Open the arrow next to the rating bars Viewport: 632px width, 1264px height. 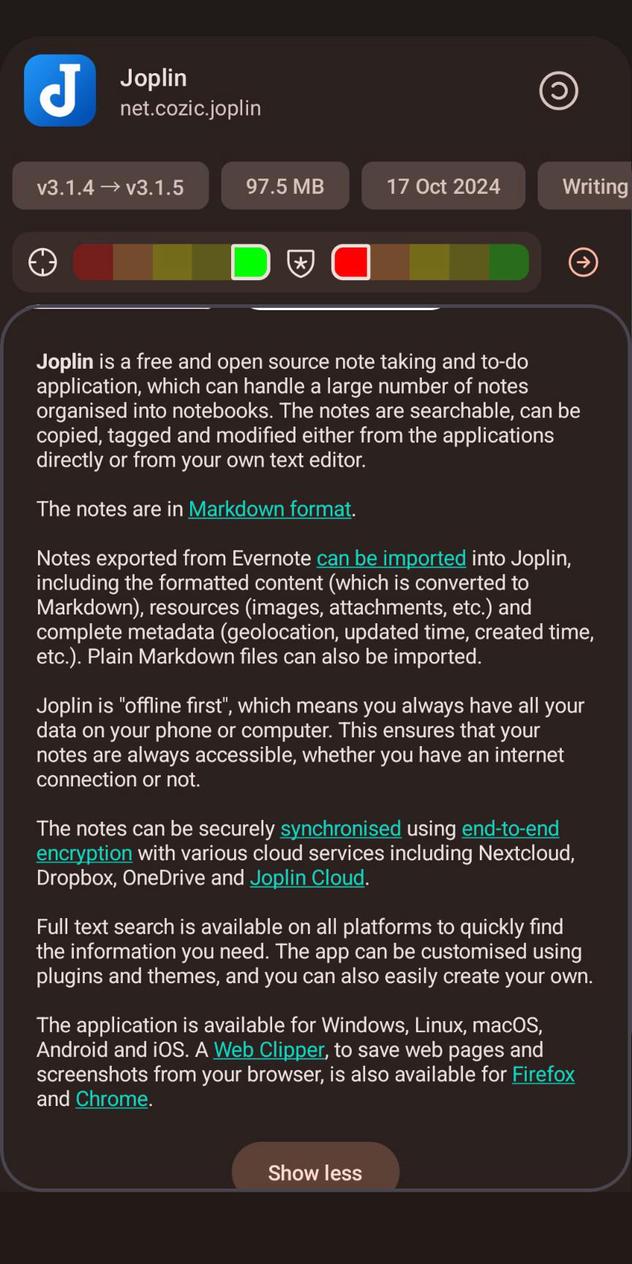click(583, 263)
